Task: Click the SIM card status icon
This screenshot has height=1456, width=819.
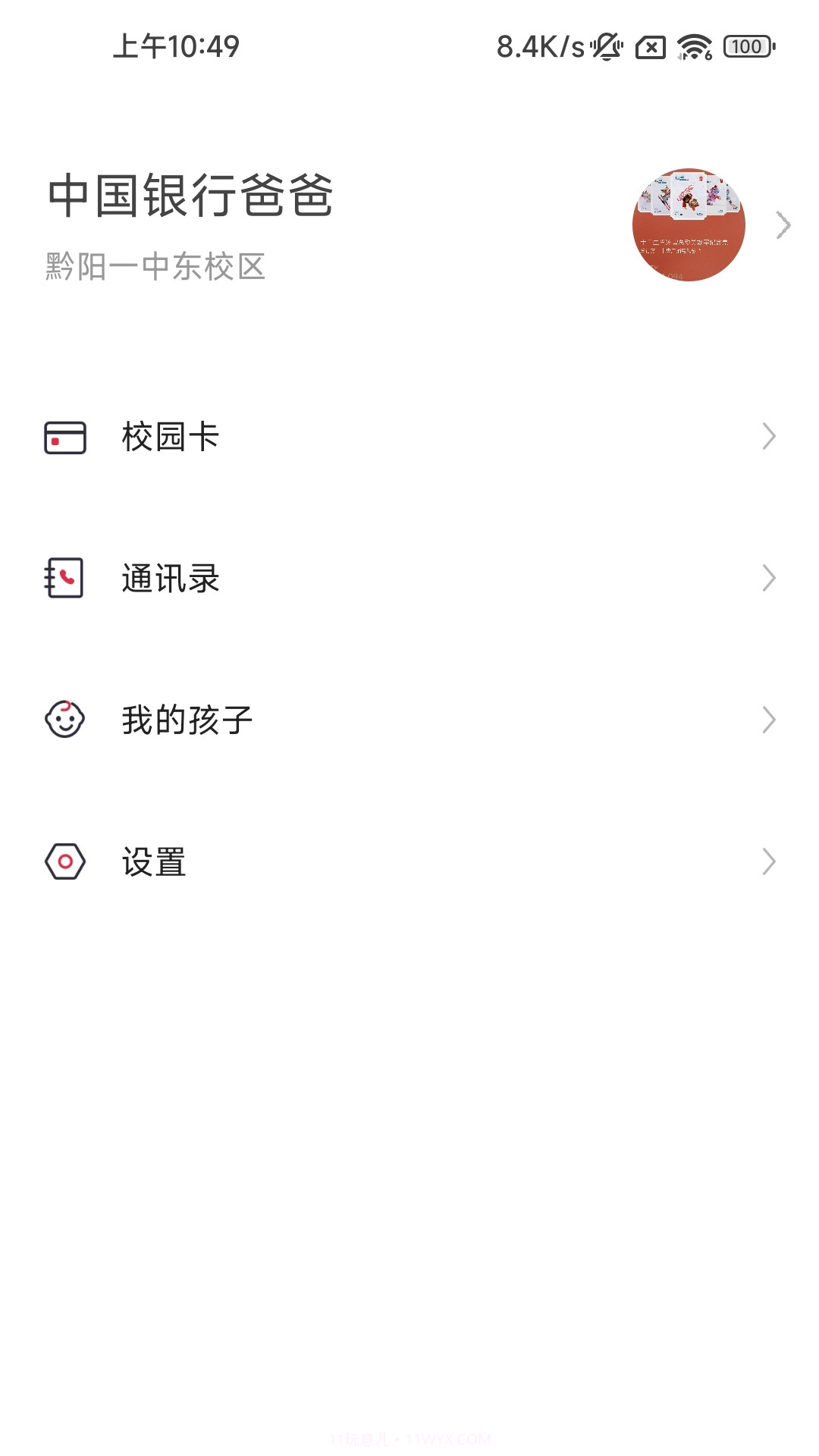Action: [649, 45]
